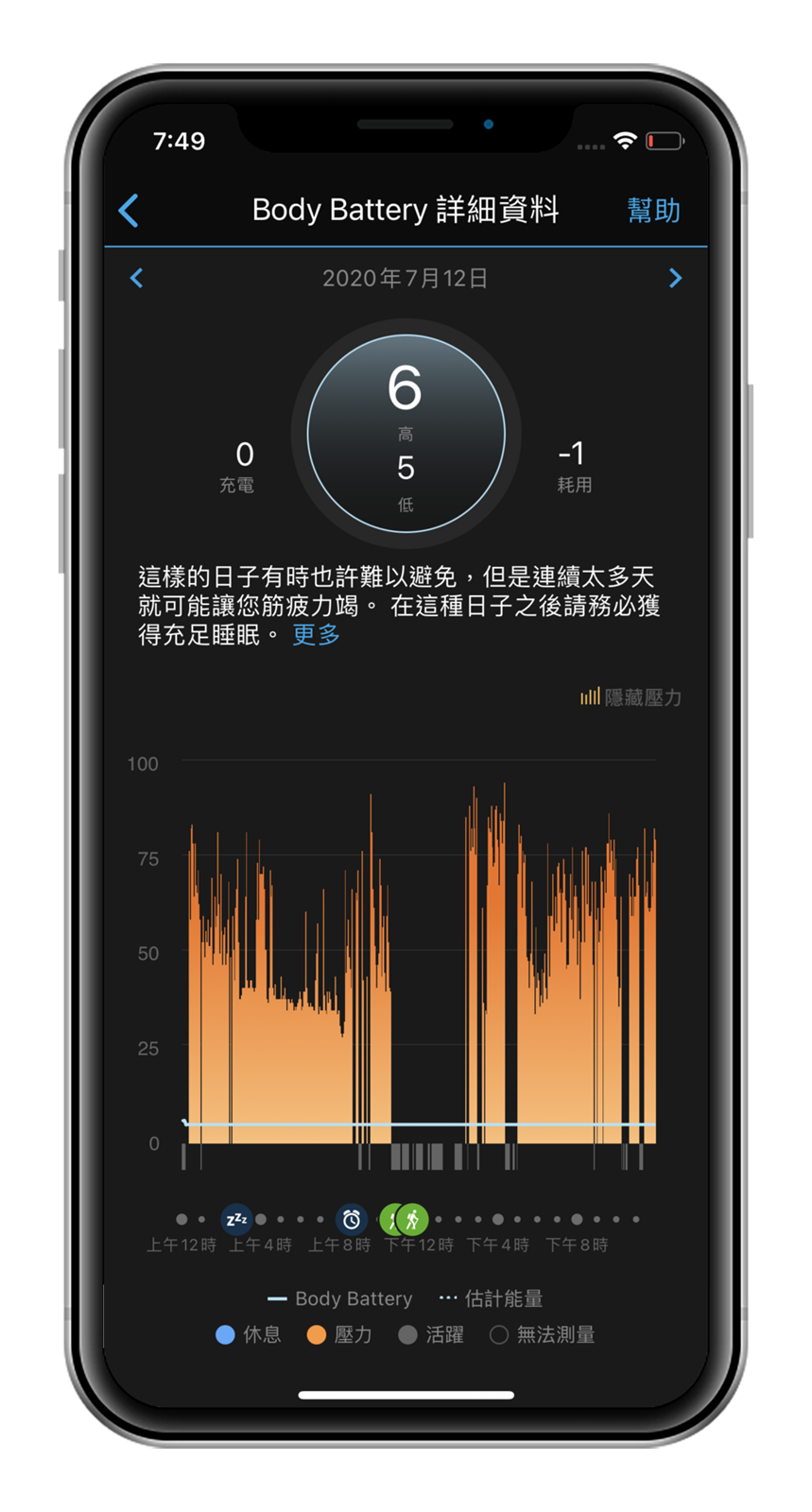Open the 幫助 help page
The height and width of the screenshot is (1512, 812).
tap(653, 210)
